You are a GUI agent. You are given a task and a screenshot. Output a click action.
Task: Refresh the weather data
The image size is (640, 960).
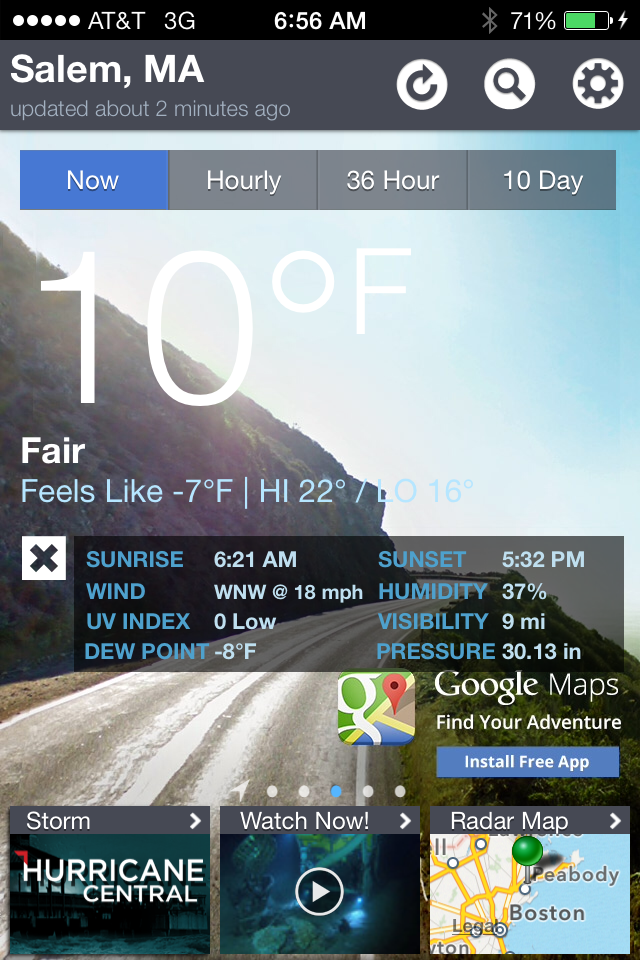tap(422, 85)
